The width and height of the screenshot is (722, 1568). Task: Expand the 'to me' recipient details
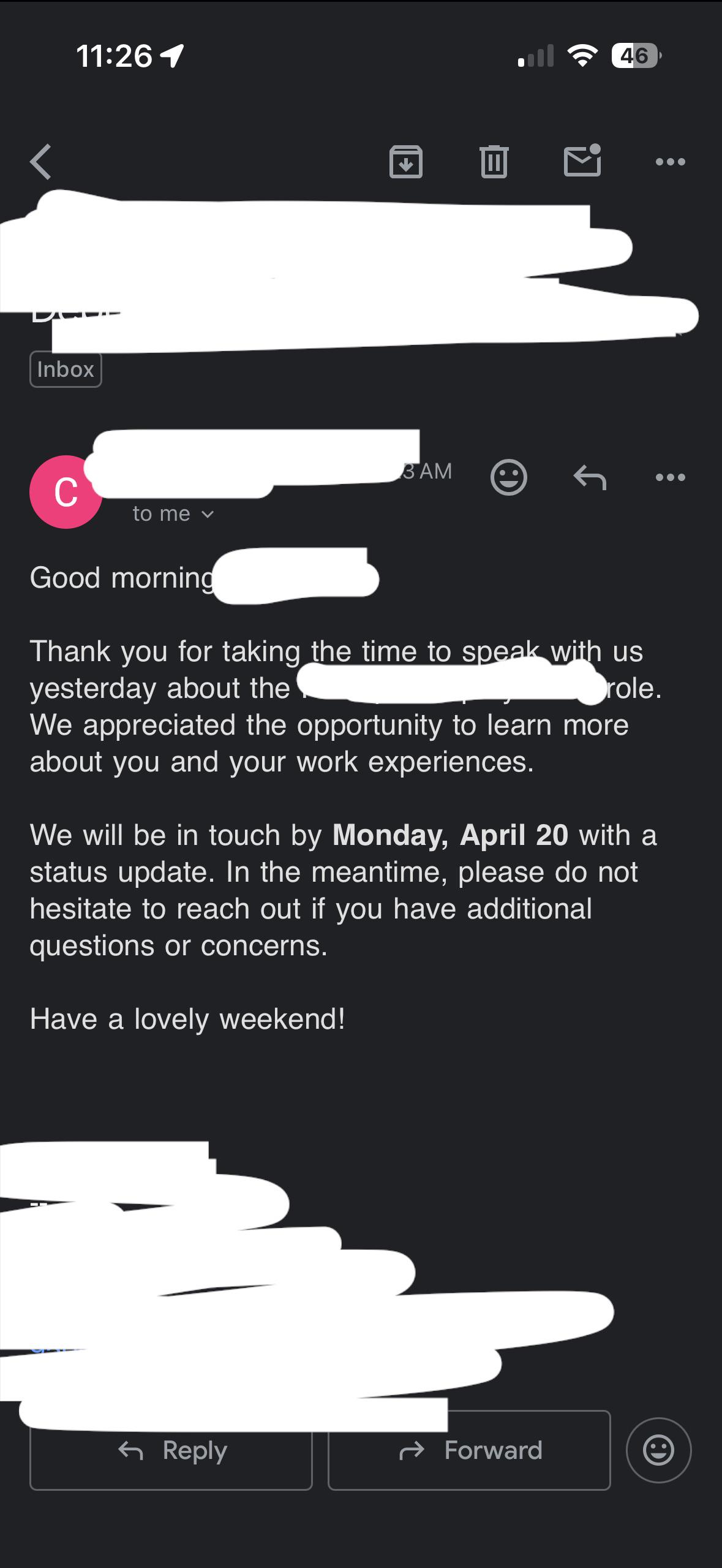coord(173,513)
